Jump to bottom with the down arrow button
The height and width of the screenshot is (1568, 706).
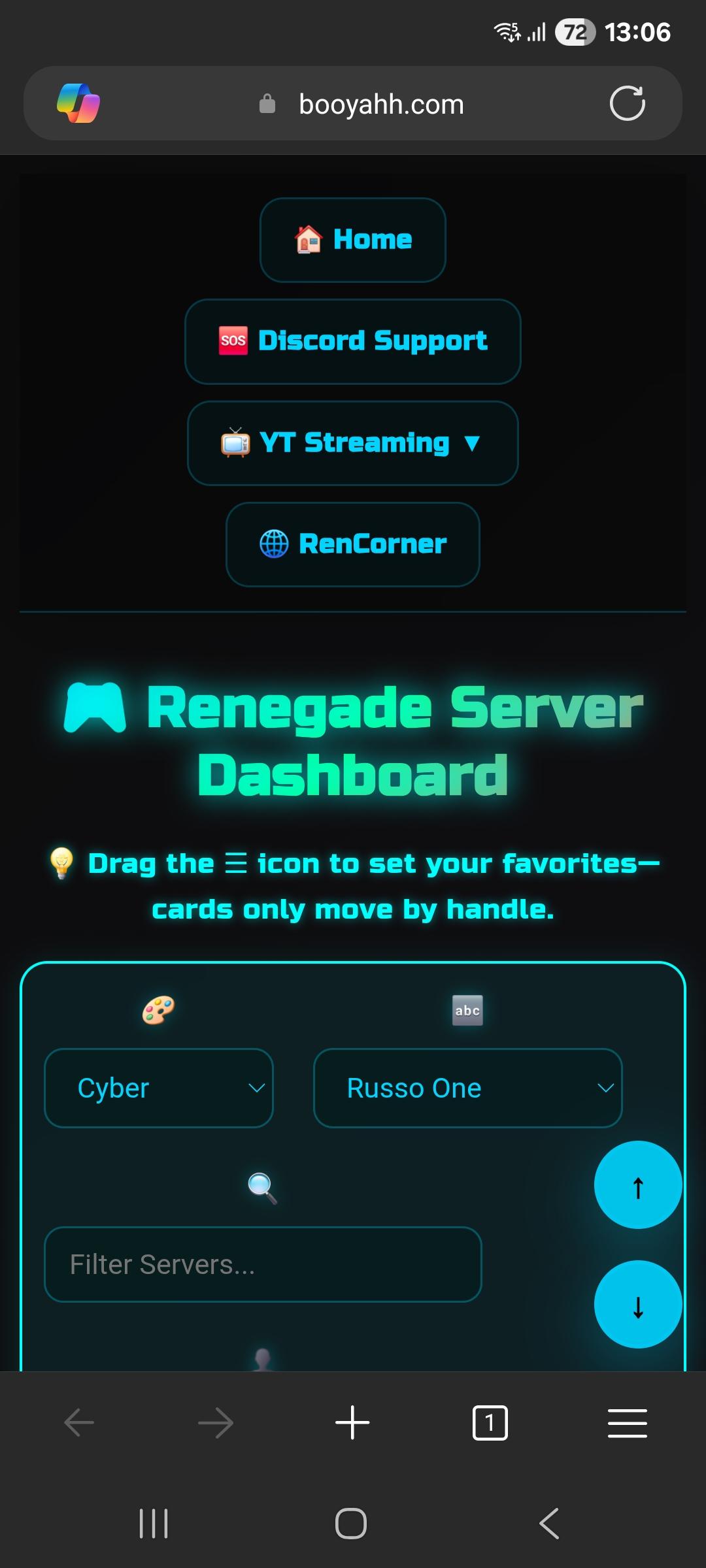[638, 1305]
